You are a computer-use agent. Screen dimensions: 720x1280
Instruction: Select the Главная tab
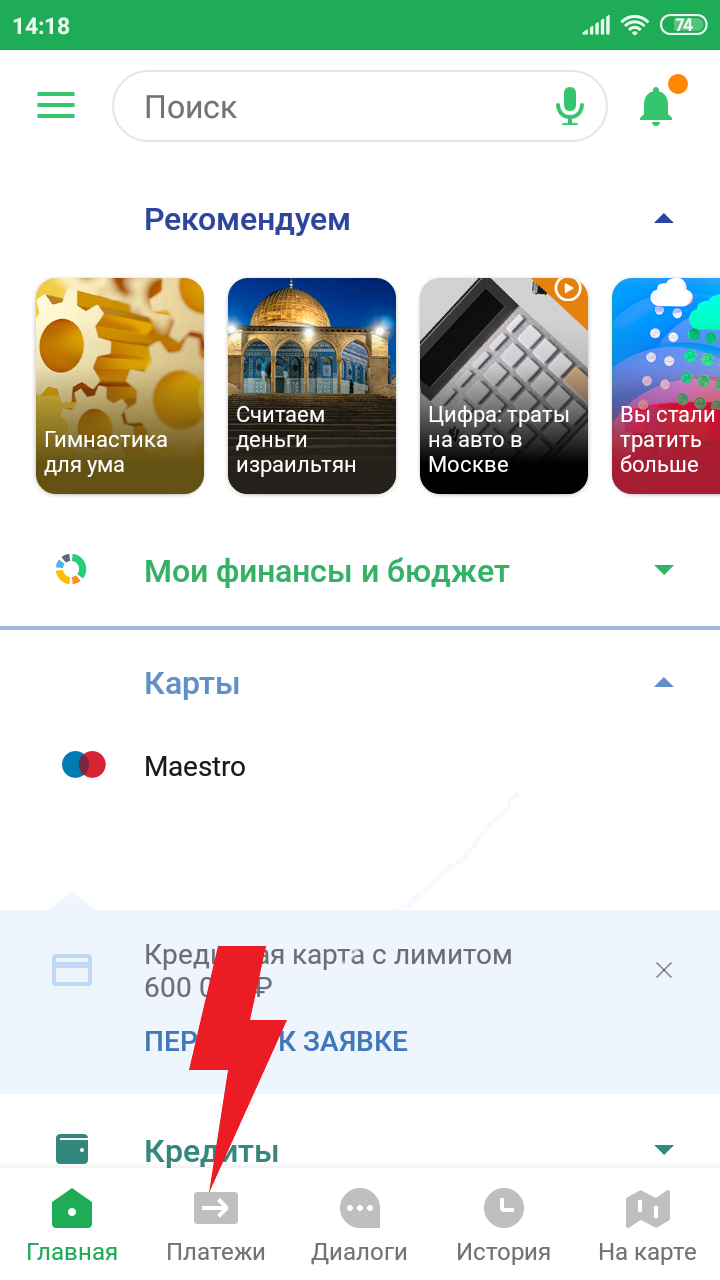click(x=72, y=1225)
